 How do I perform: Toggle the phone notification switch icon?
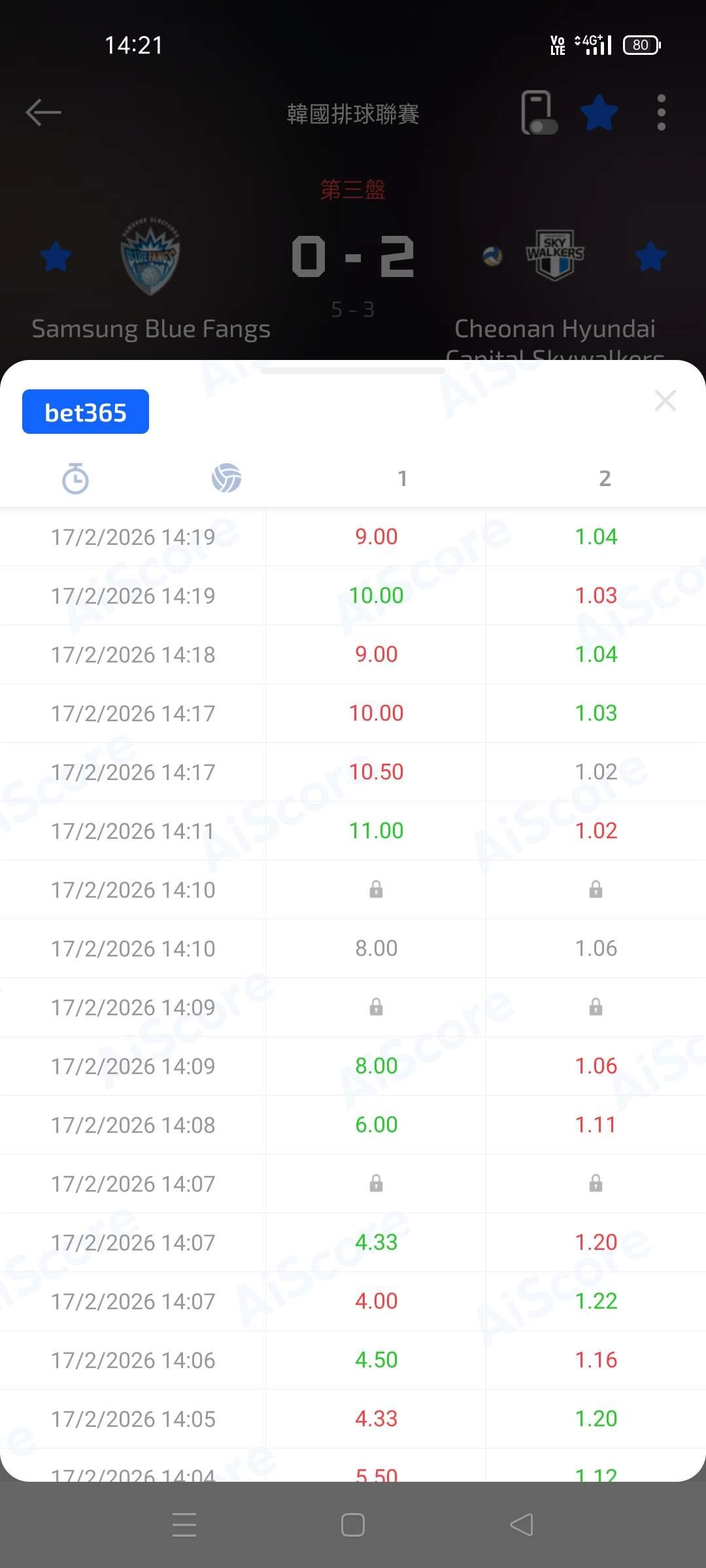[x=539, y=113]
